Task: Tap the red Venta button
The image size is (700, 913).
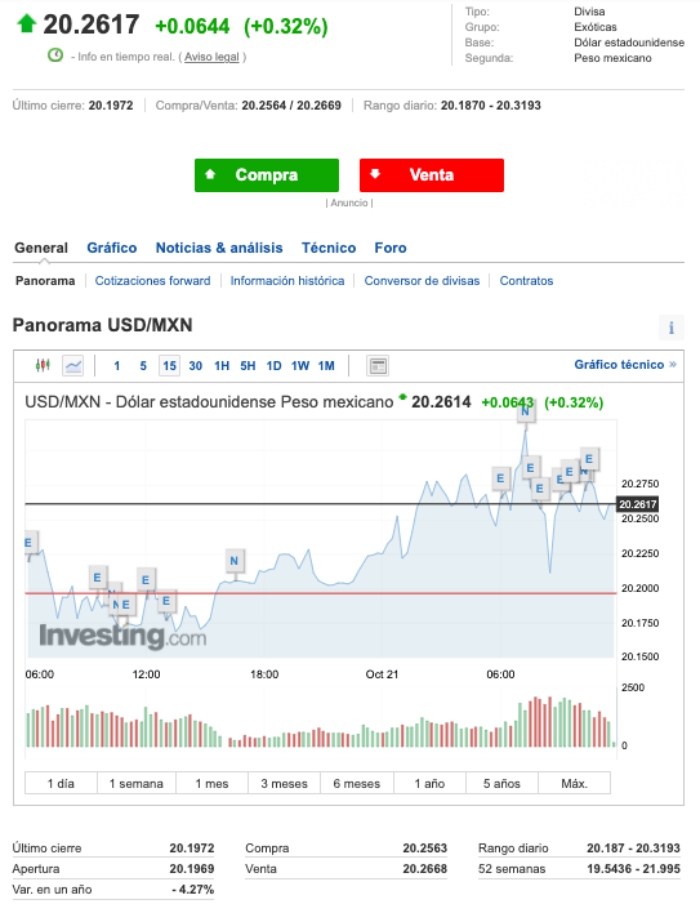Action: 431,175
